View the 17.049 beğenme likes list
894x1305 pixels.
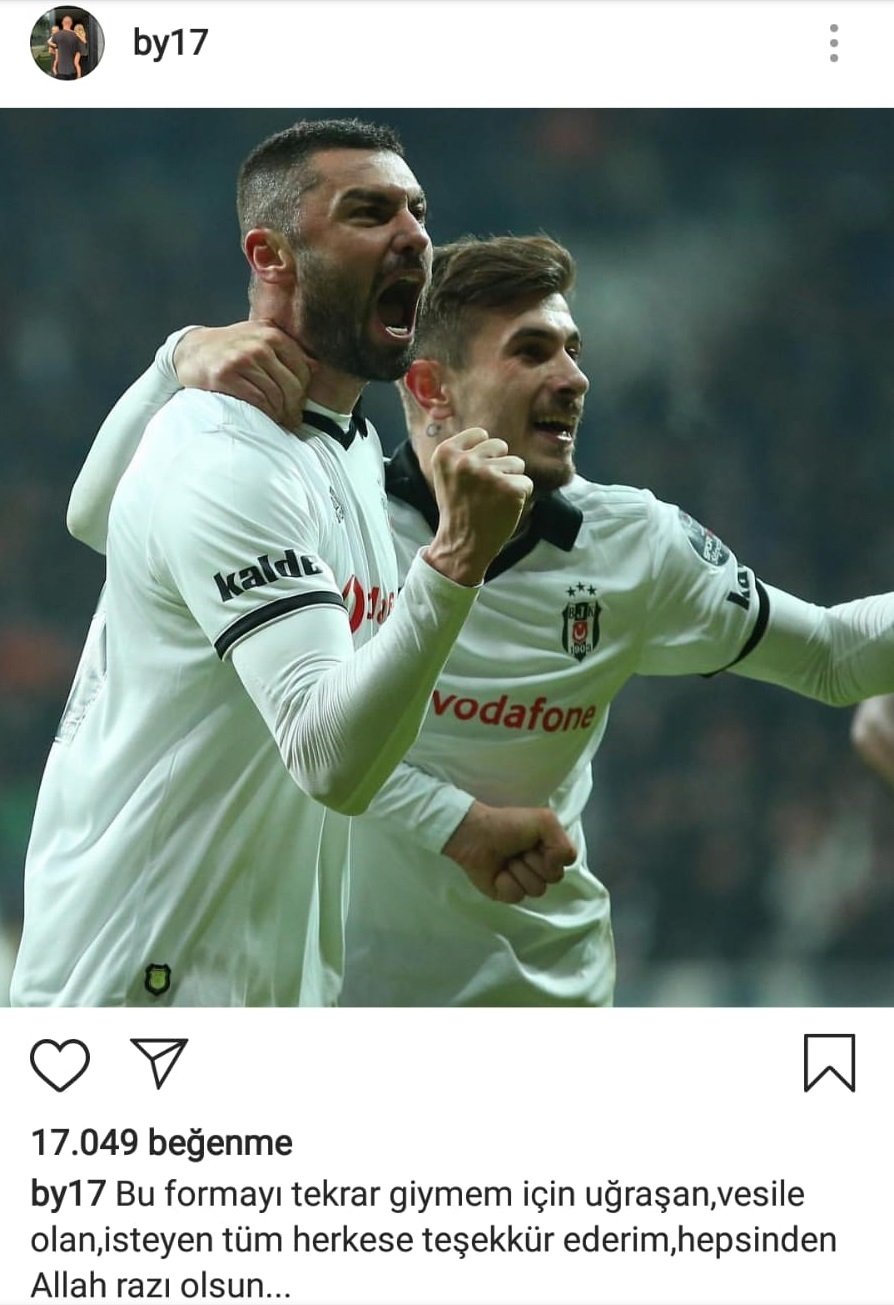point(162,1143)
